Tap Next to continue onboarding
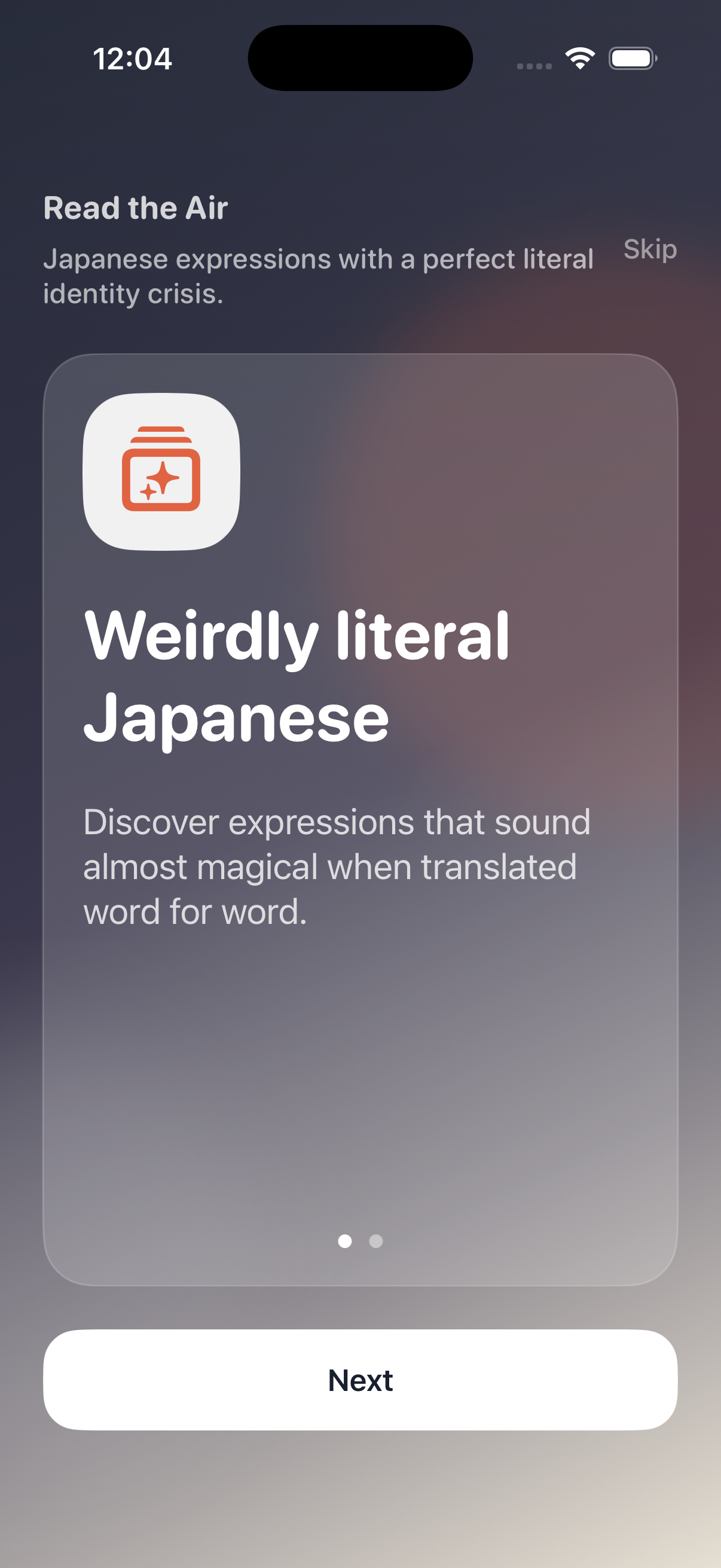Screen dimensions: 721x1568 [x=360, y=1380]
